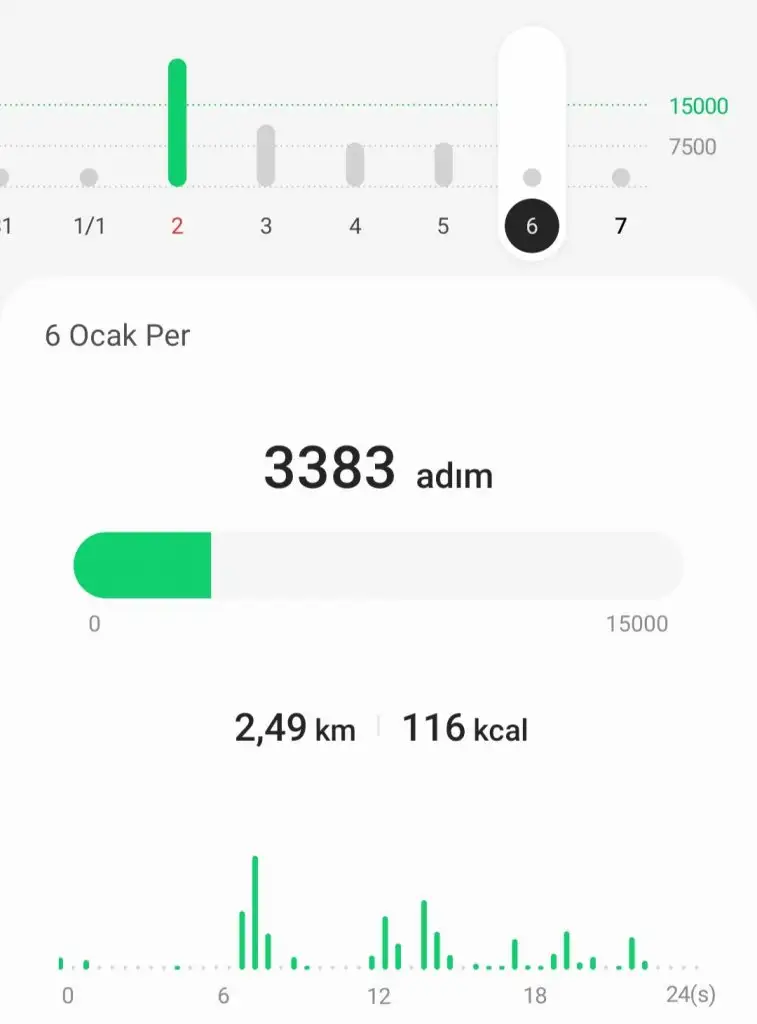Switch to day 5 in the chart
Image resolution: width=757 pixels, height=1024 pixels.
[443, 226]
